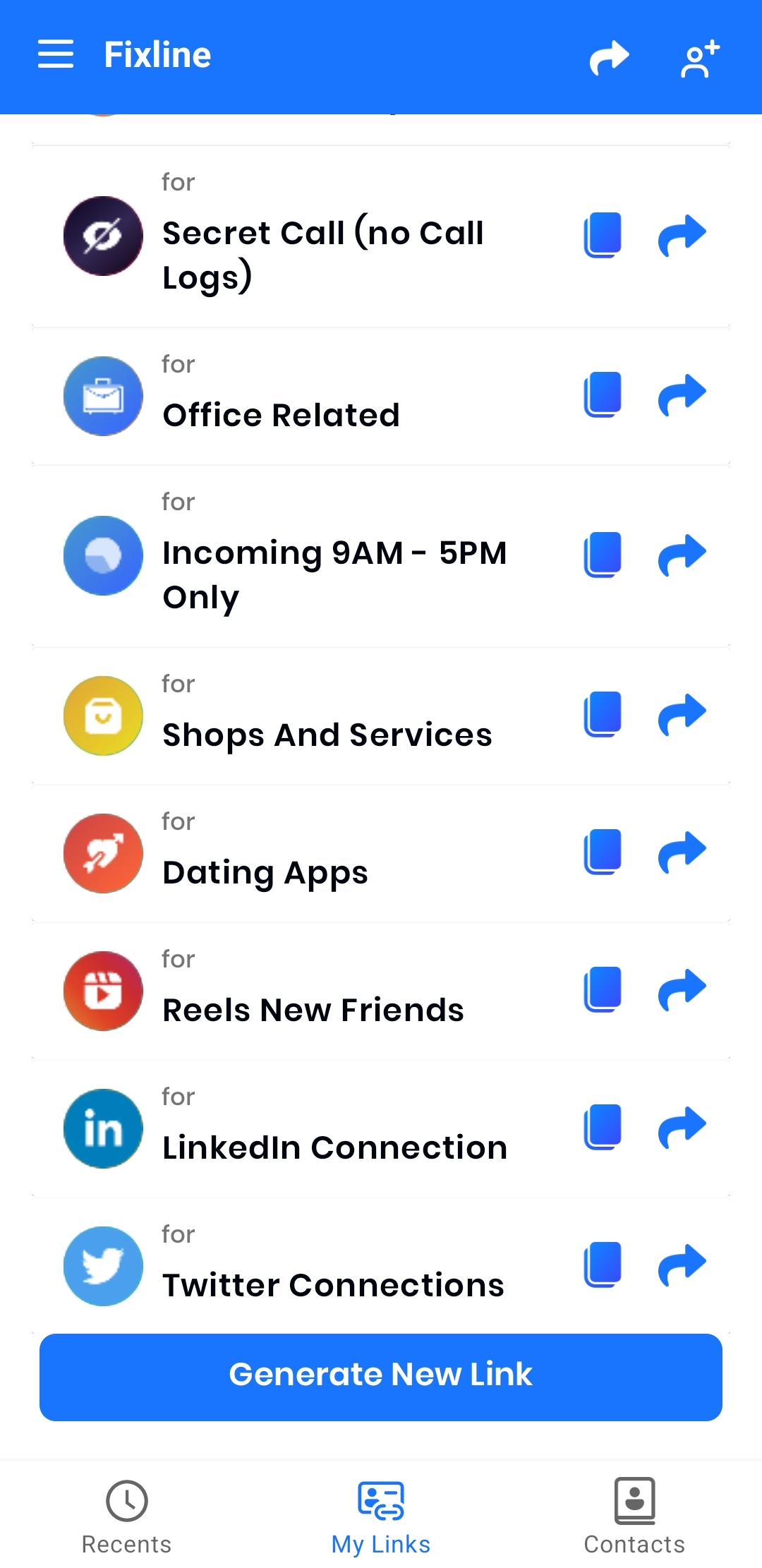This screenshot has height=1568, width=762.
Task: Share the Shops And Services link
Action: click(682, 714)
